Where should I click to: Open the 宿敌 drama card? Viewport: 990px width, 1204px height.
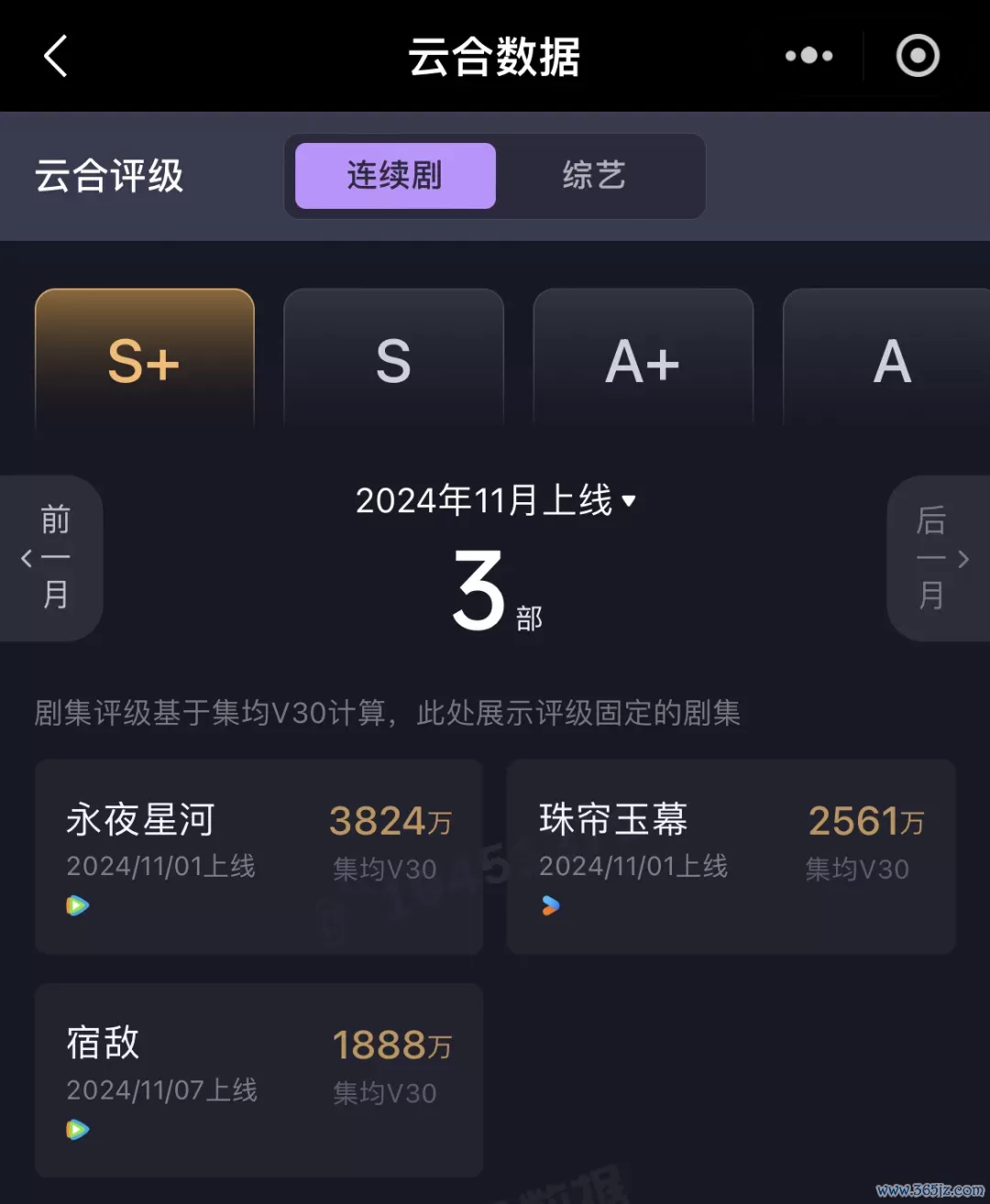pyautogui.click(x=258, y=1079)
